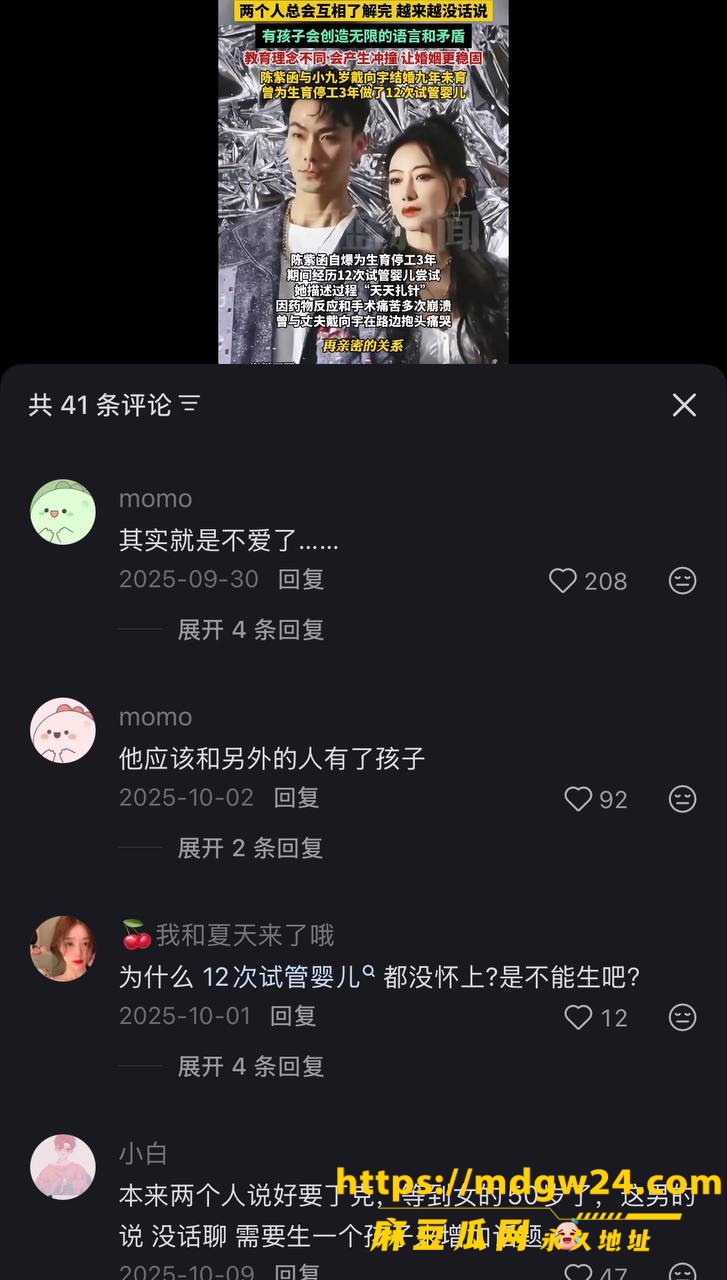The width and height of the screenshot is (727, 1280).
Task: Expand 展开 4 条回复 under 其实就是不爱了
Action: coord(251,630)
